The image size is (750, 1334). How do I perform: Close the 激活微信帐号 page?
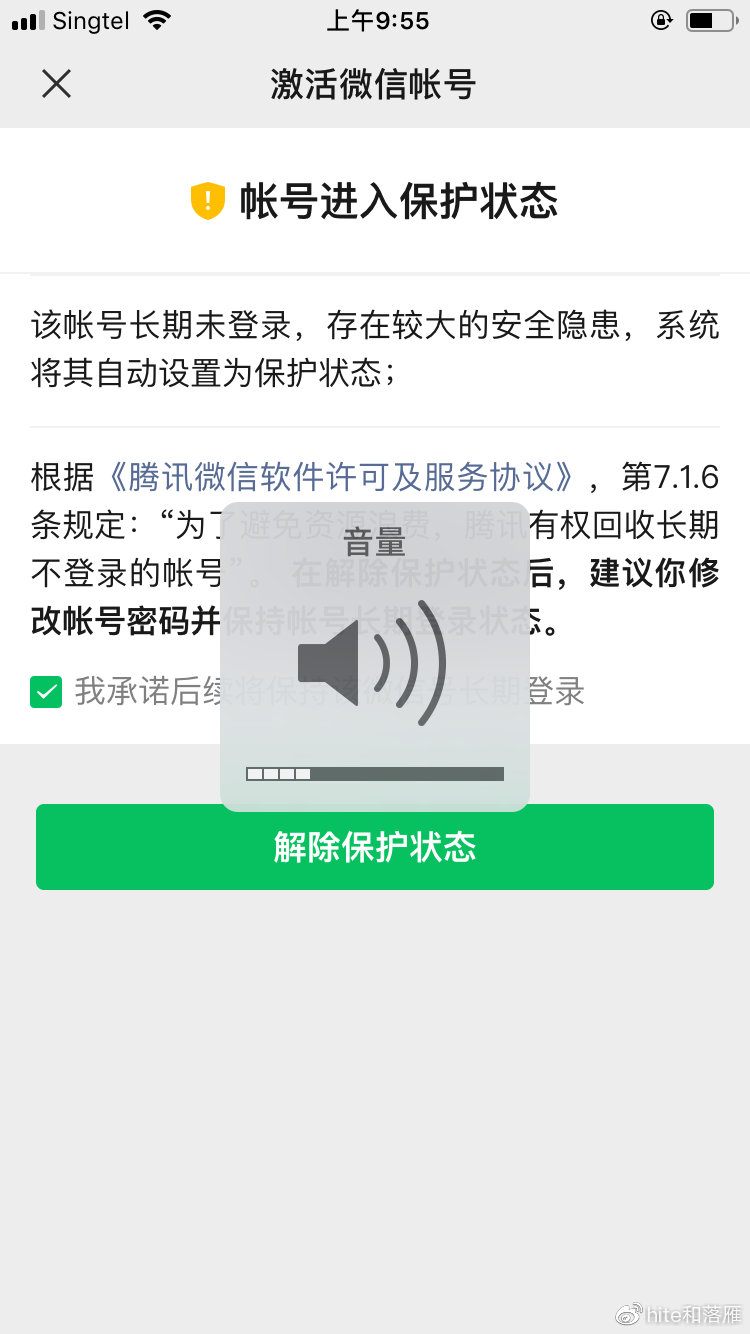(56, 84)
